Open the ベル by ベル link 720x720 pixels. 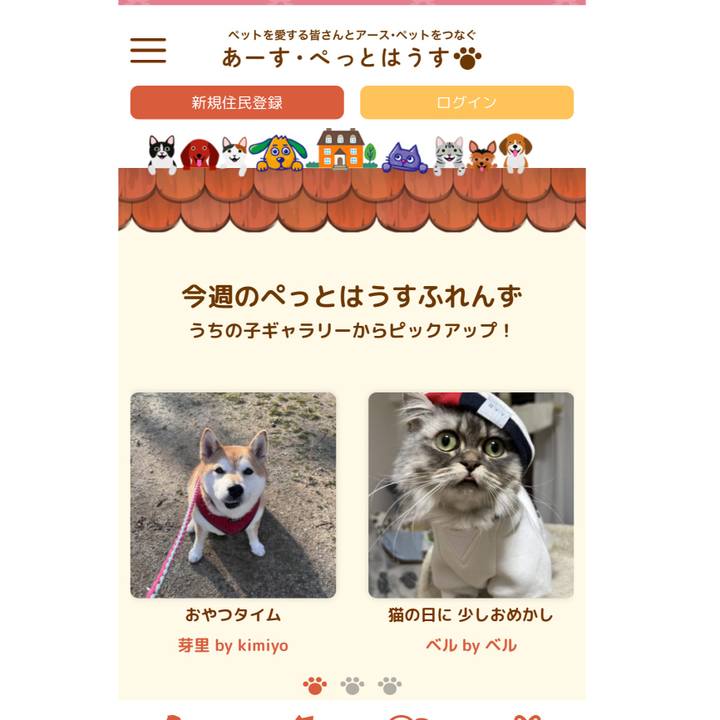click(x=471, y=646)
